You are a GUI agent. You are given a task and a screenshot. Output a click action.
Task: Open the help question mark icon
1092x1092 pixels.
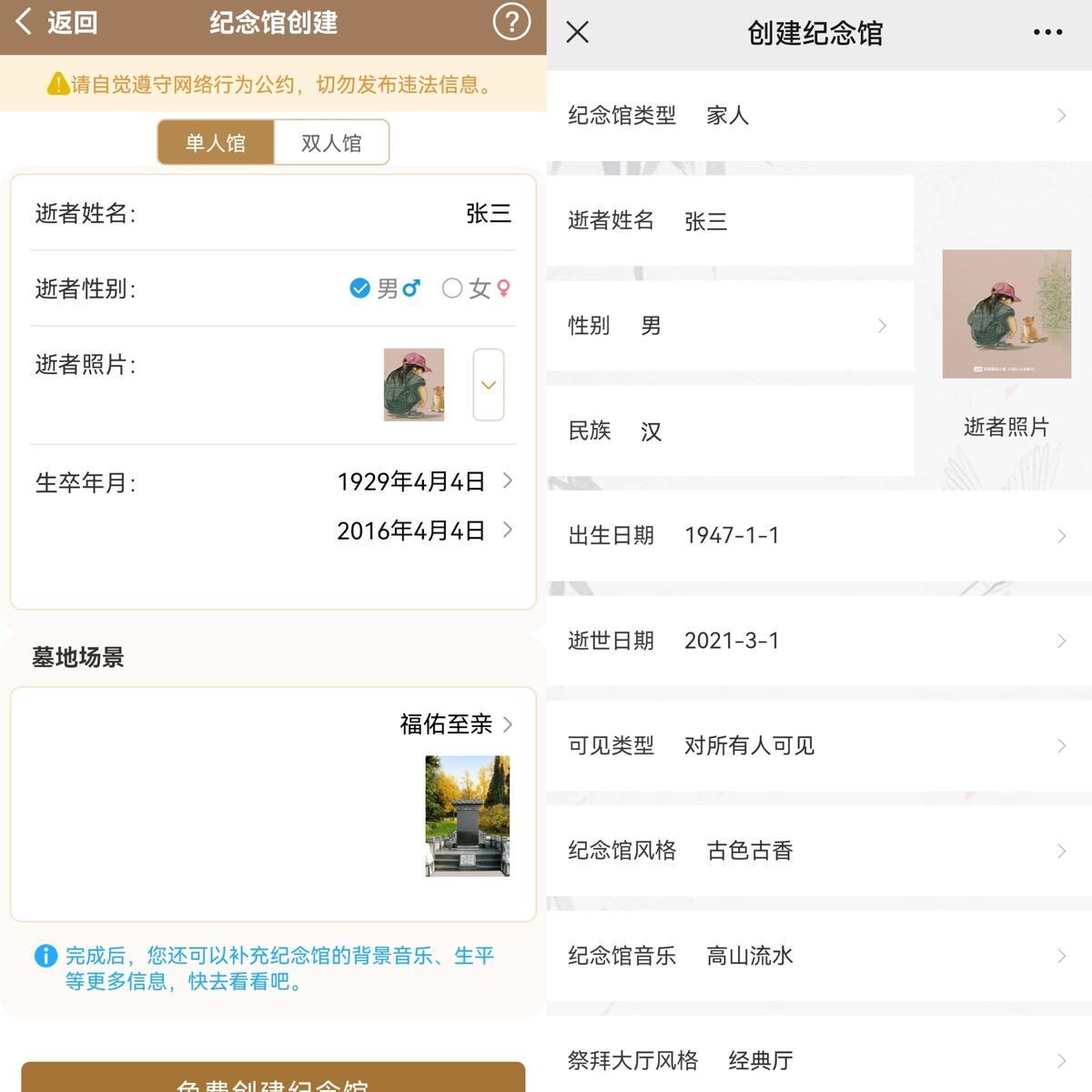[x=511, y=22]
